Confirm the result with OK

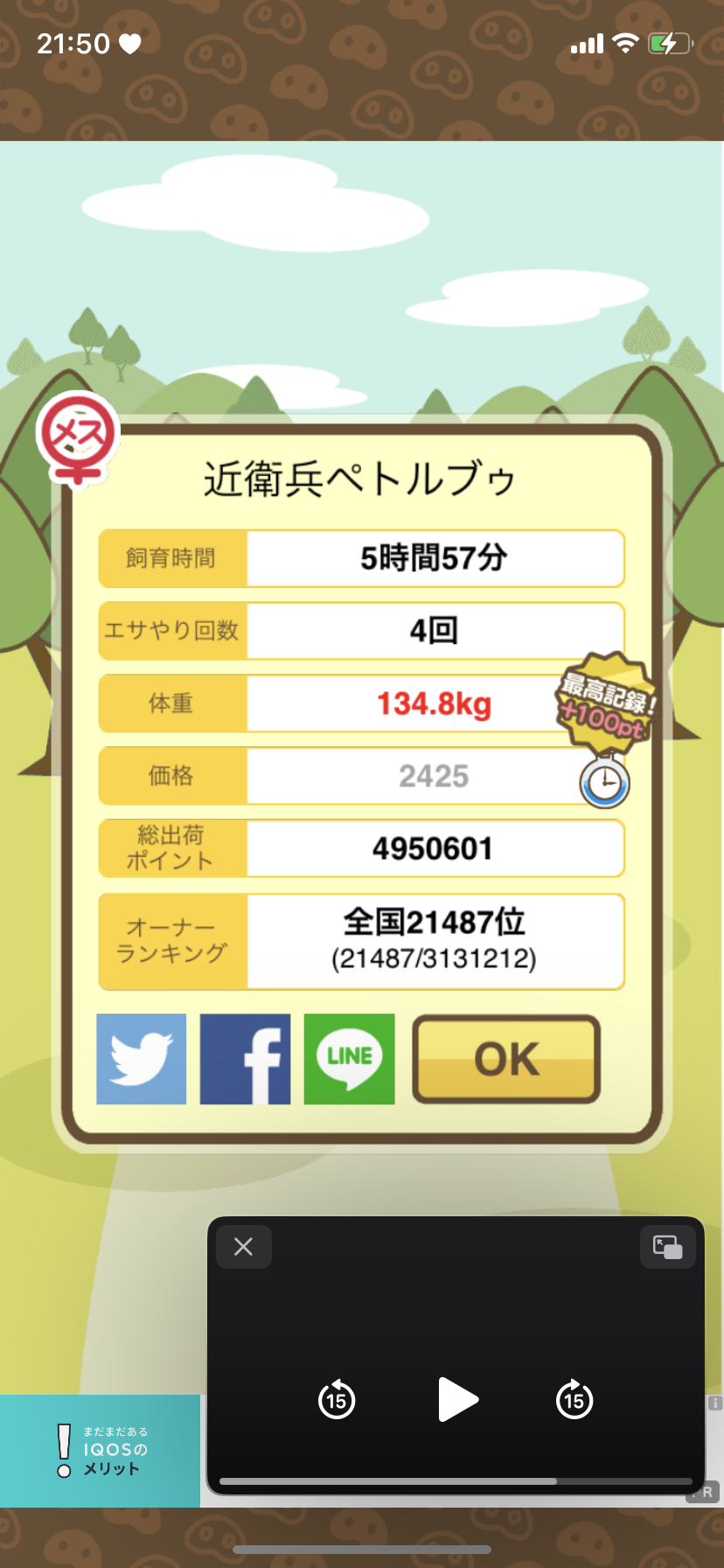506,1059
